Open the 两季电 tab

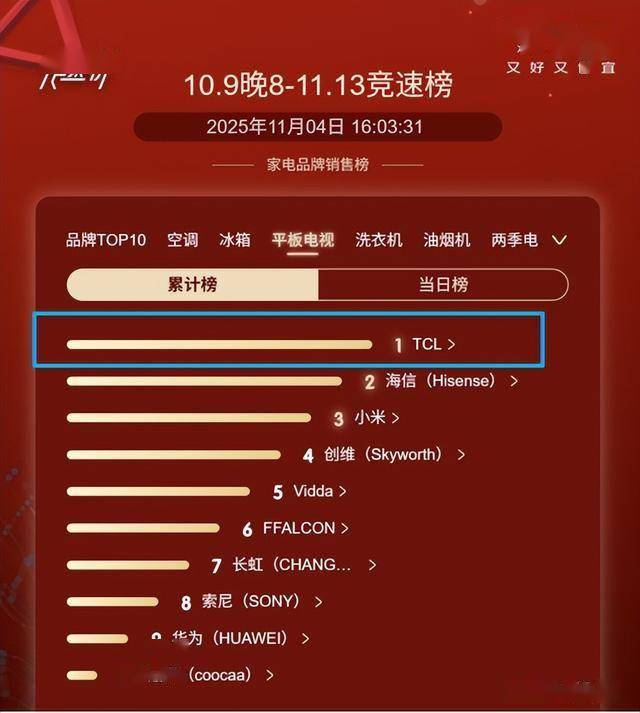point(514,240)
